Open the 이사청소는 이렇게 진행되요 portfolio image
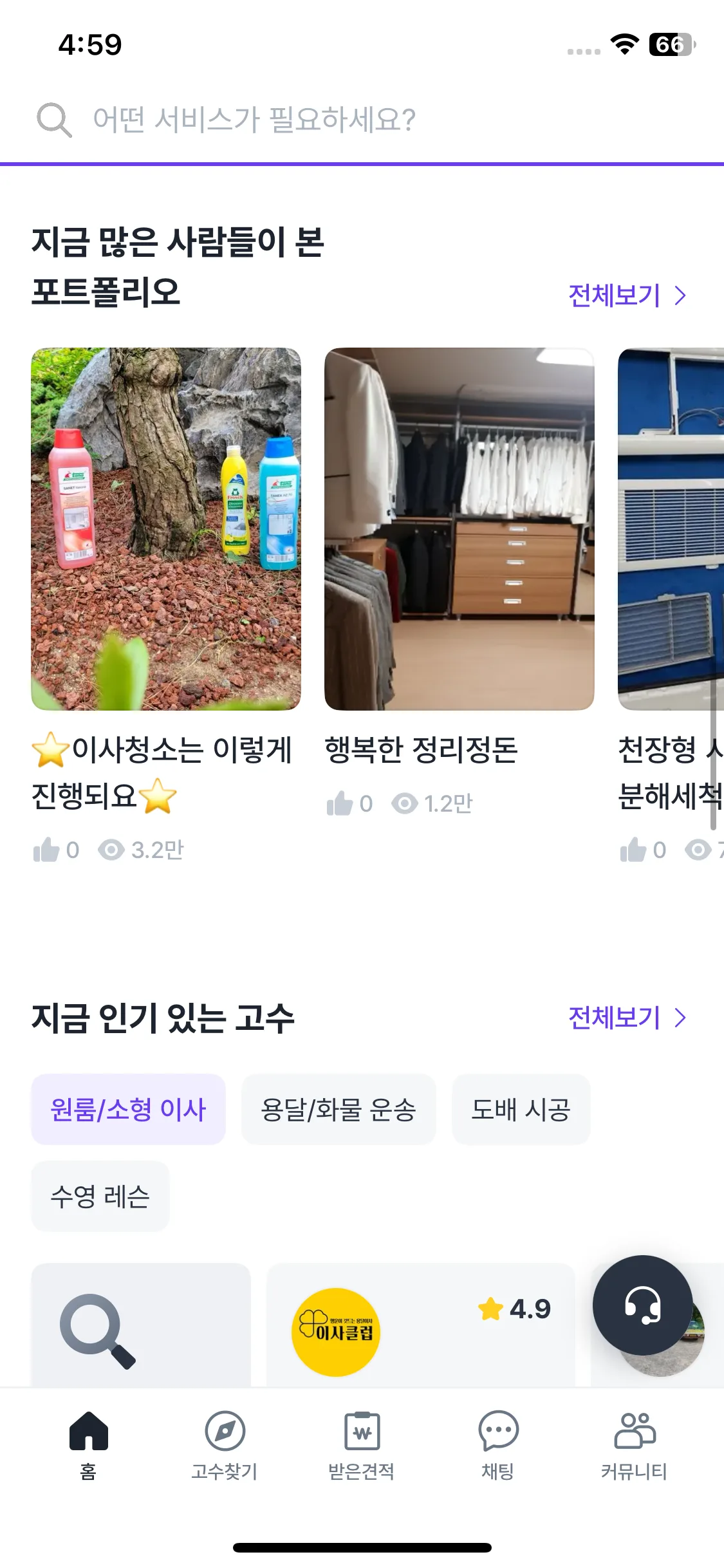724x1568 pixels. (166, 528)
